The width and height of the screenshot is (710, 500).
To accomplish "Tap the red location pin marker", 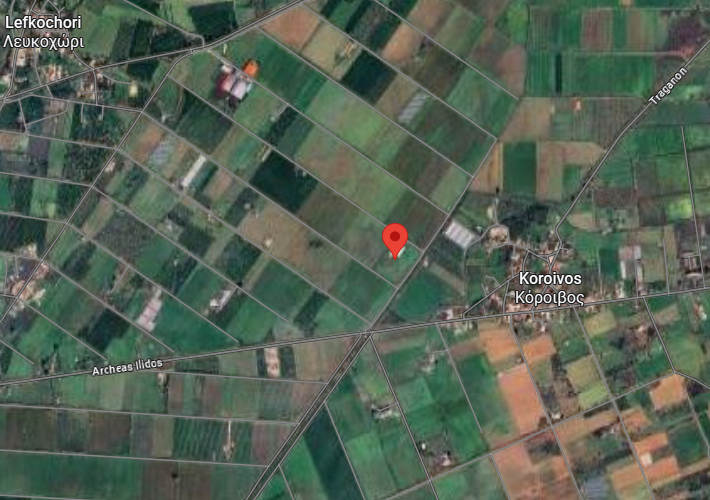I will tap(396, 239).
